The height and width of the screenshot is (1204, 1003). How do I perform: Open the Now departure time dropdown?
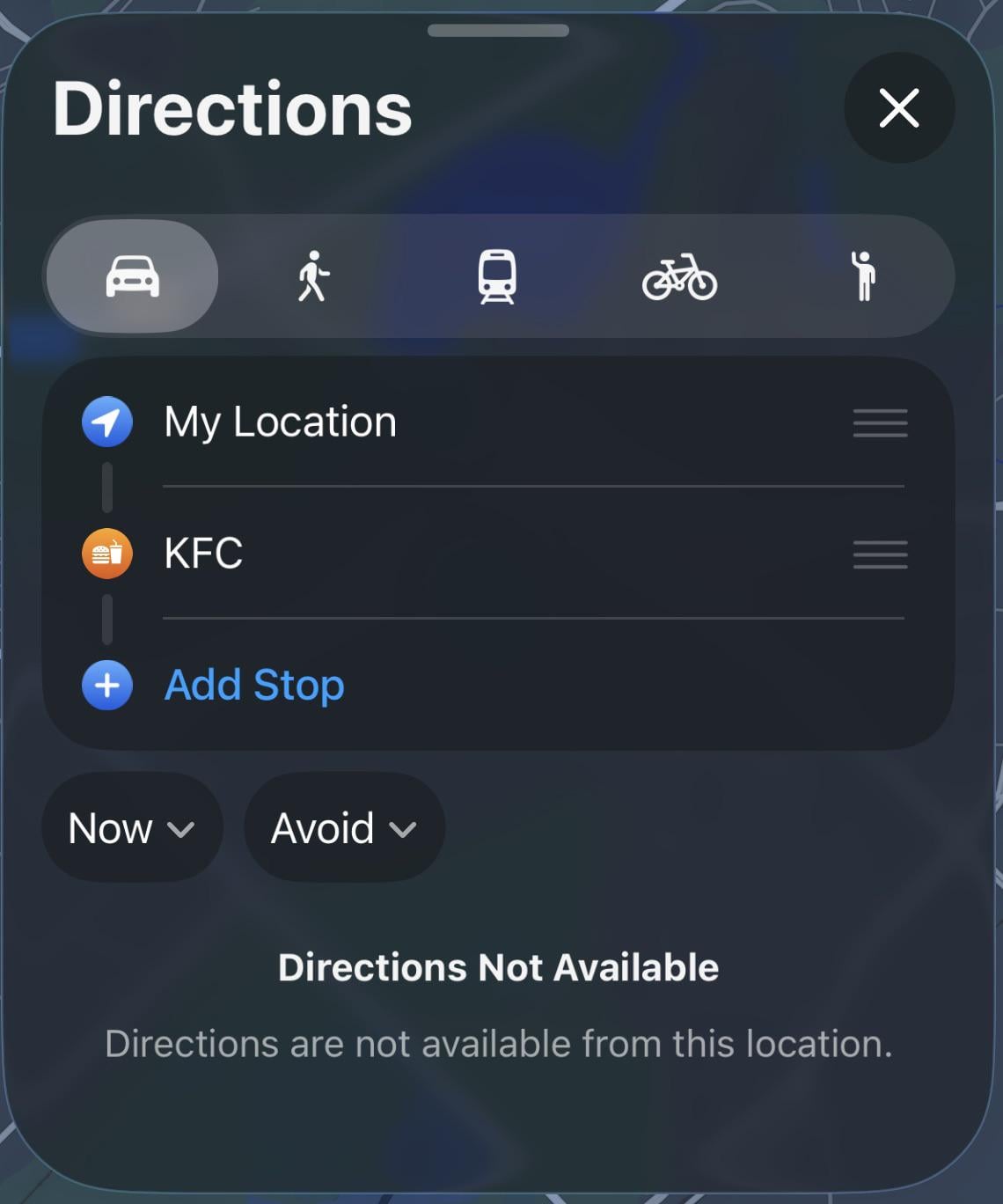point(132,828)
